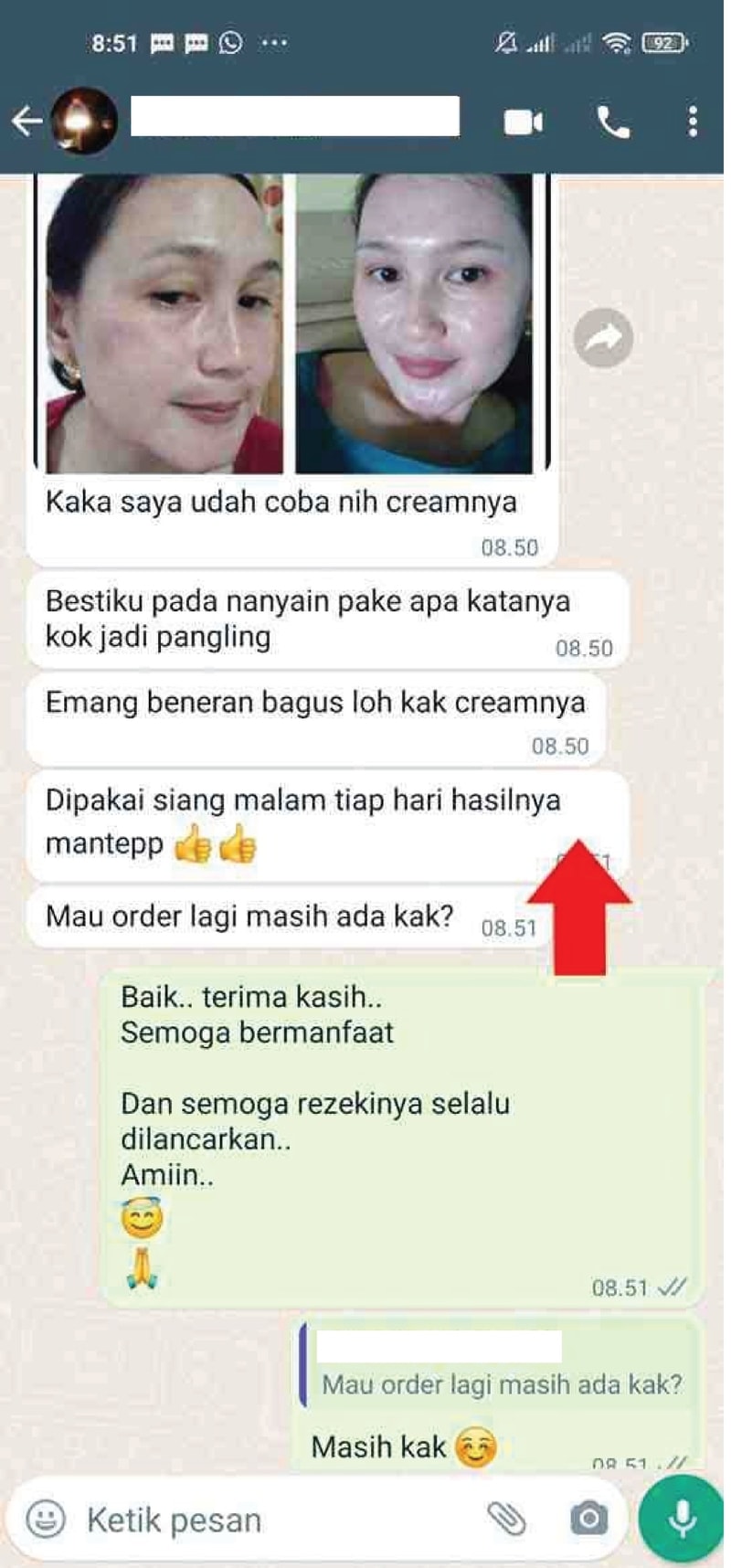731x1568 pixels.
Task: Open the three-dot overflow menu
Action: [x=693, y=122]
